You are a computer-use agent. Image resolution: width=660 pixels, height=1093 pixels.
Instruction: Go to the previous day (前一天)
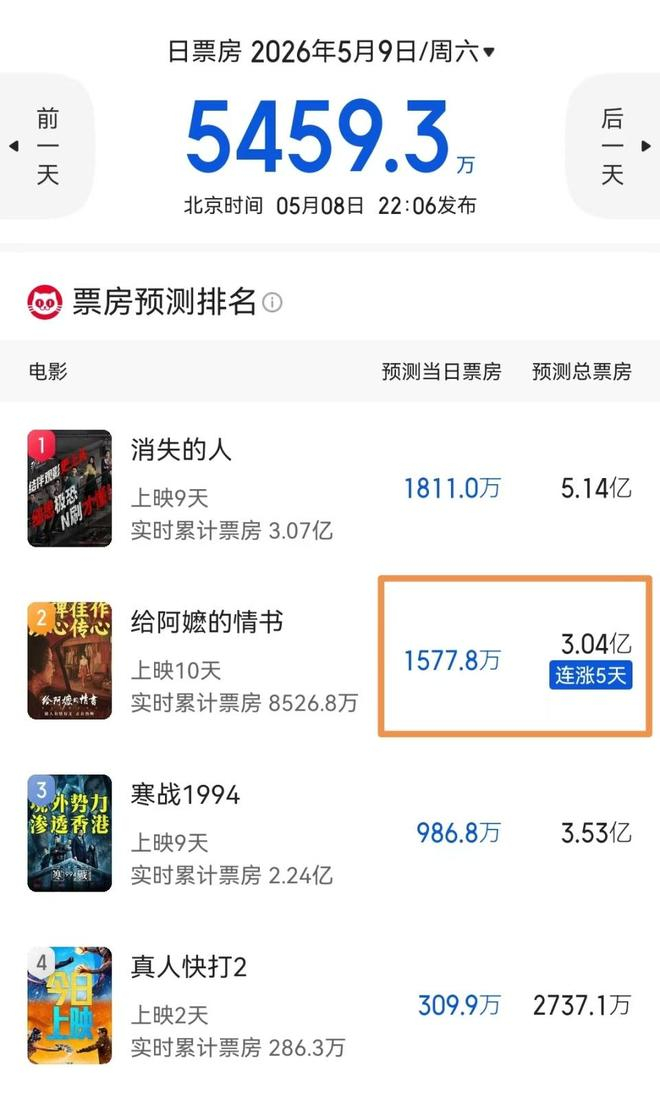pos(45,146)
